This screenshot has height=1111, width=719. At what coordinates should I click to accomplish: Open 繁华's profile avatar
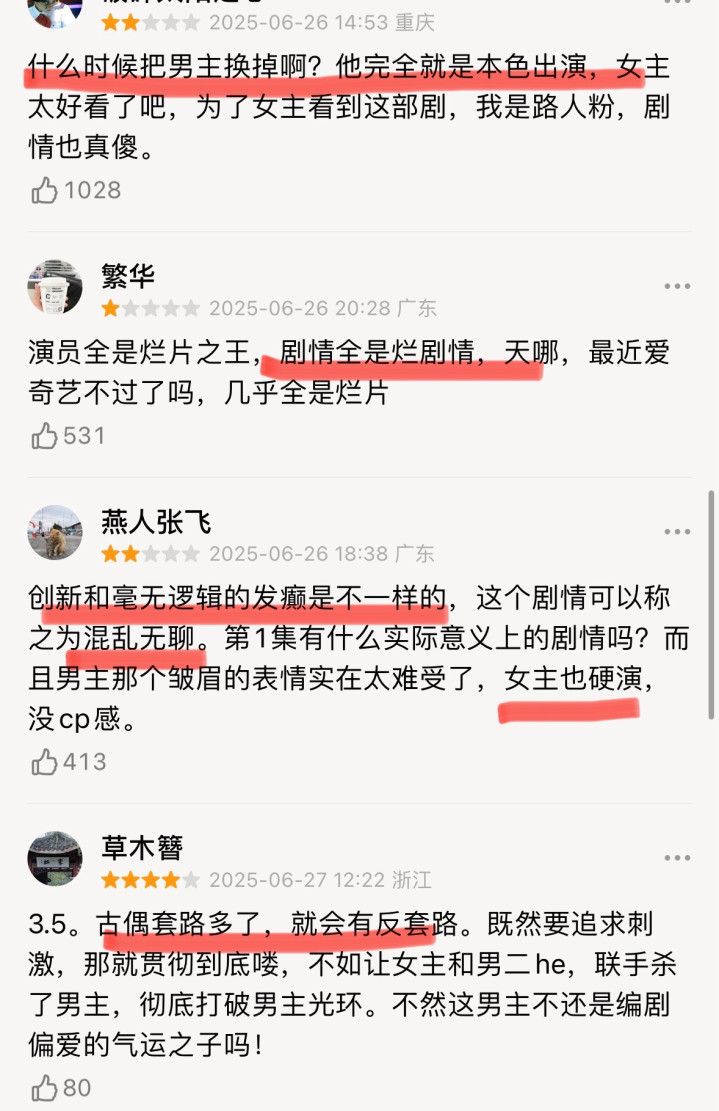coord(54,286)
